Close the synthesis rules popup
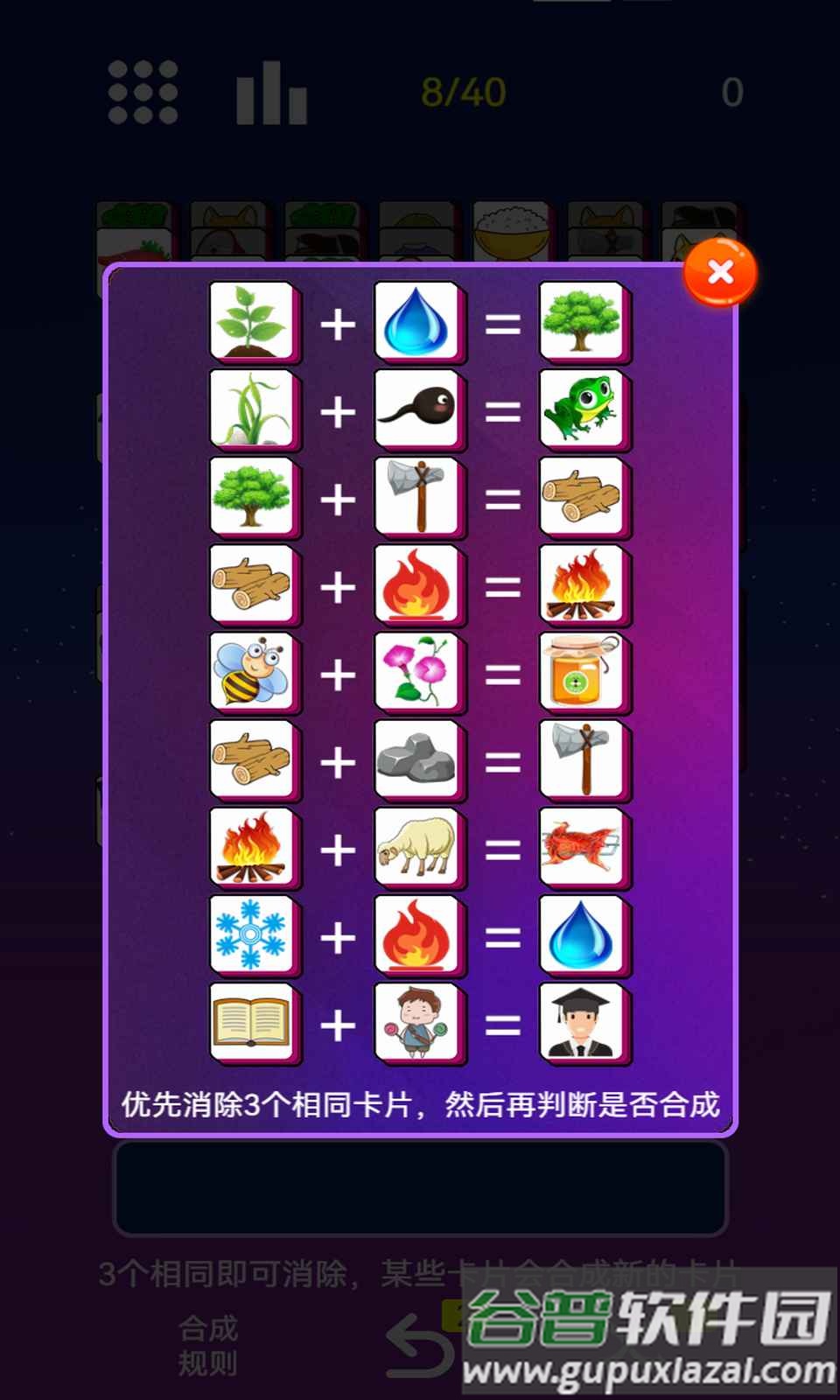This screenshot has height=1400, width=840. (720, 272)
